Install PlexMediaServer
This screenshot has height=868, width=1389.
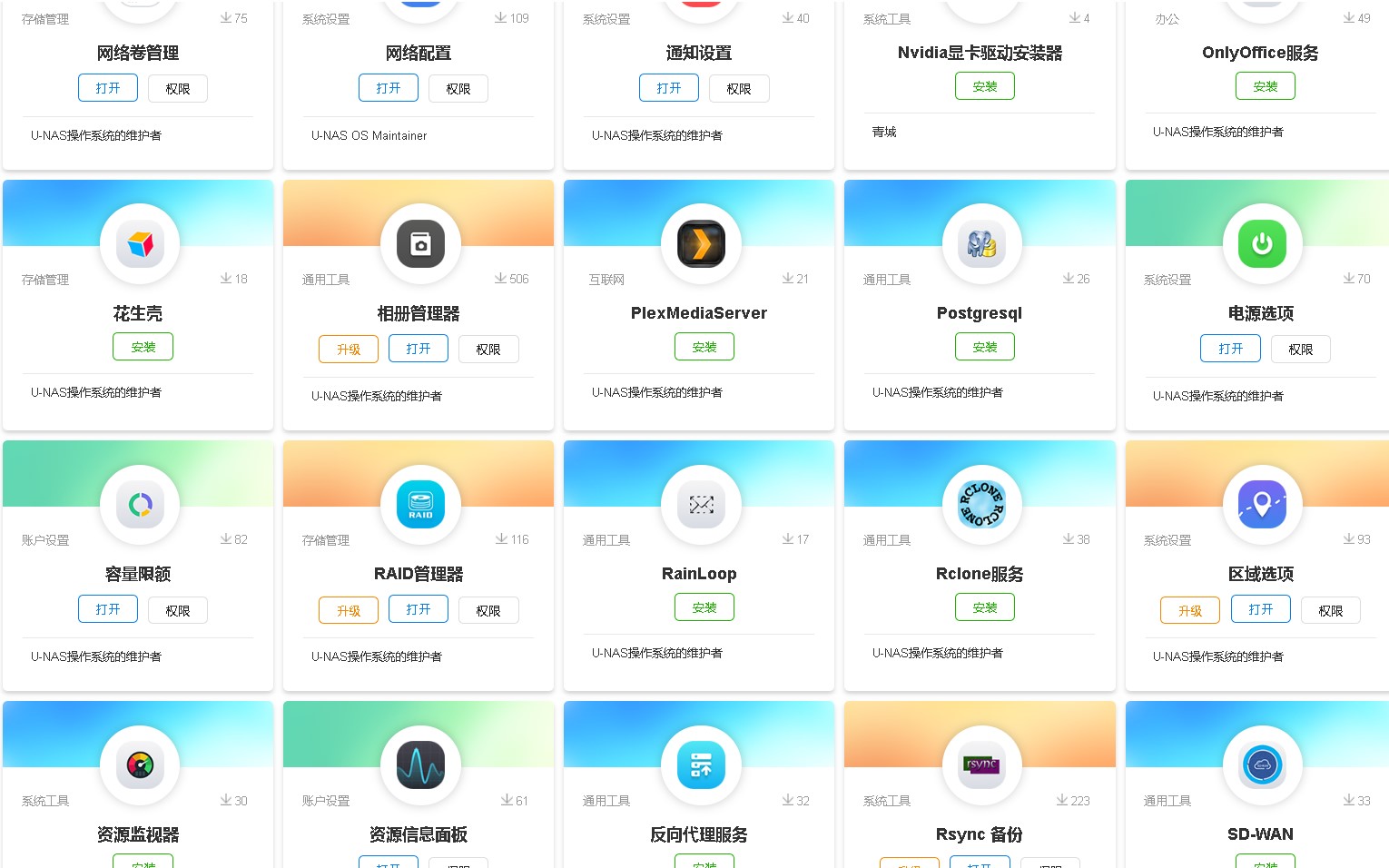(704, 347)
